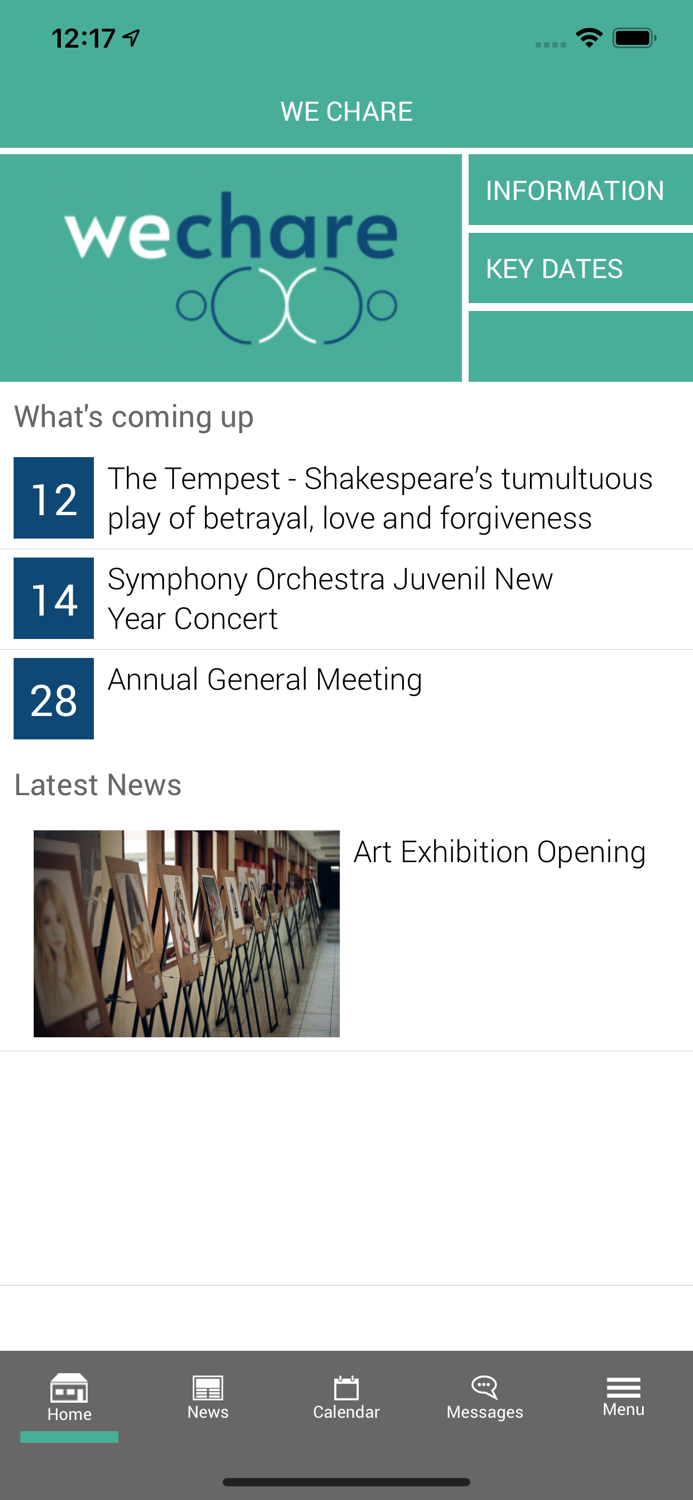Image resolution: width=693 pixels, height=1500 pixels.
Task: Open the INFORMATION tile
Action: [580, 190]
